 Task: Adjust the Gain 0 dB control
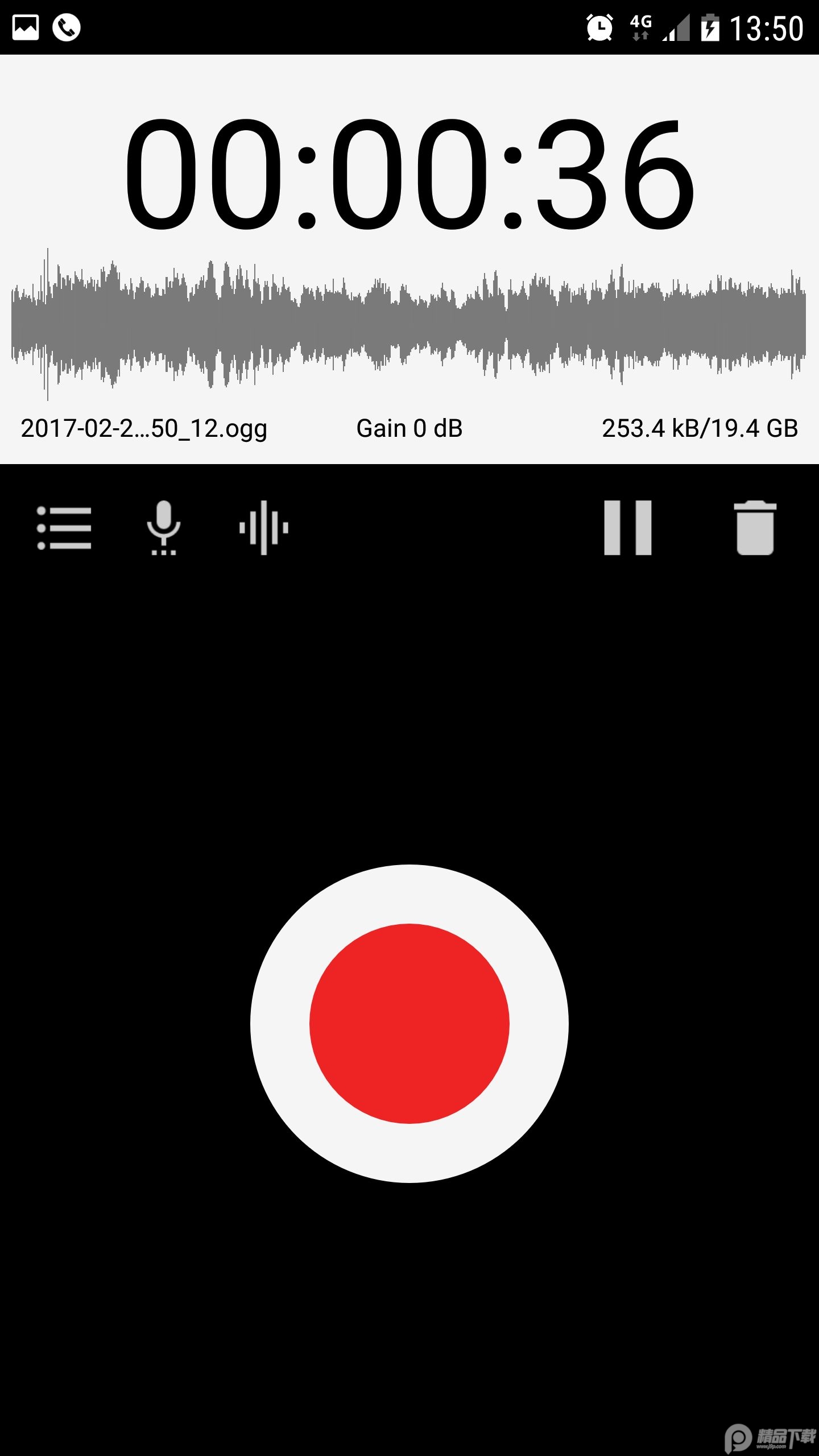(x=408, y=429)
